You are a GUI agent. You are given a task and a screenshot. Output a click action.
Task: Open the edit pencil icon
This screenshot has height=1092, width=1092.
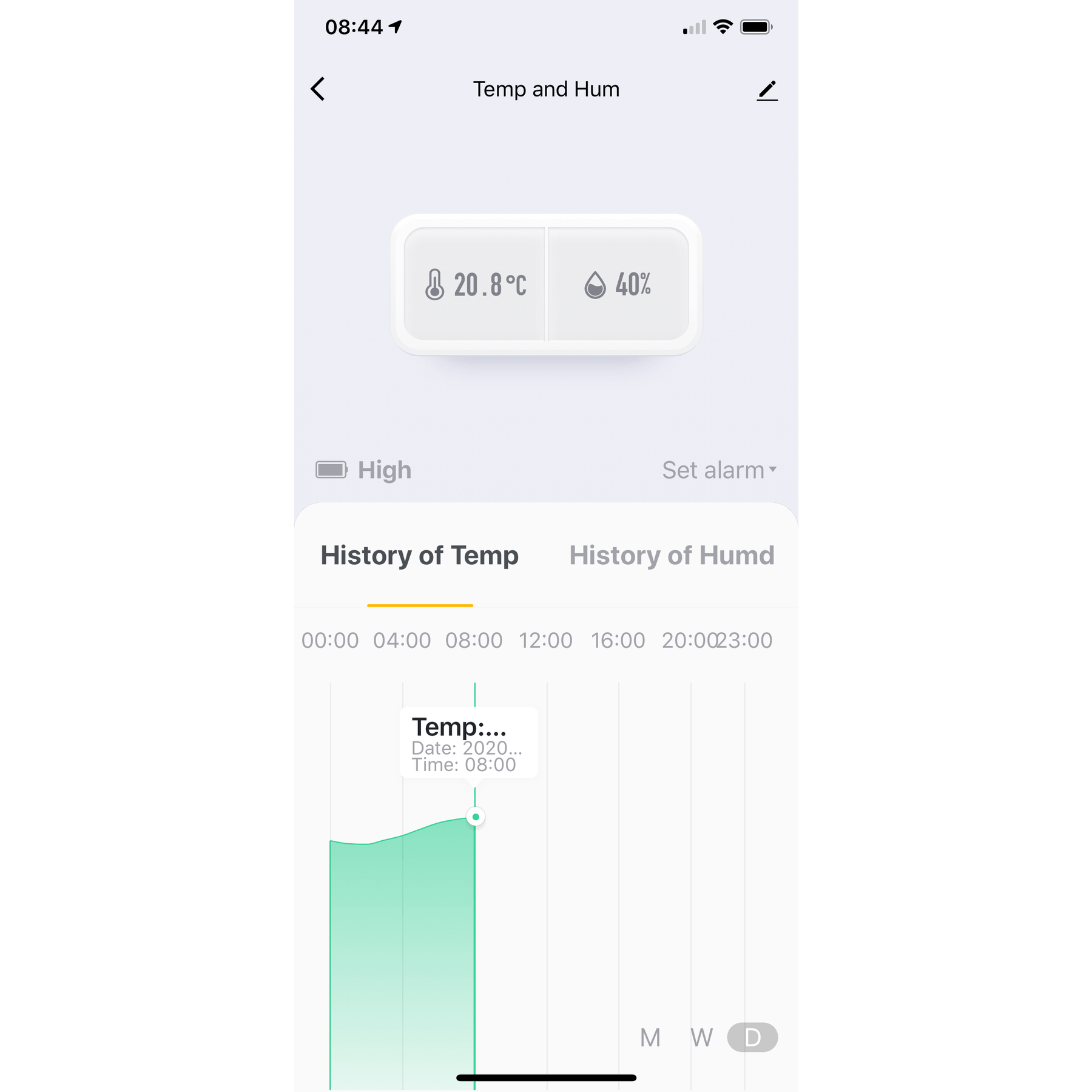(767, 90)
